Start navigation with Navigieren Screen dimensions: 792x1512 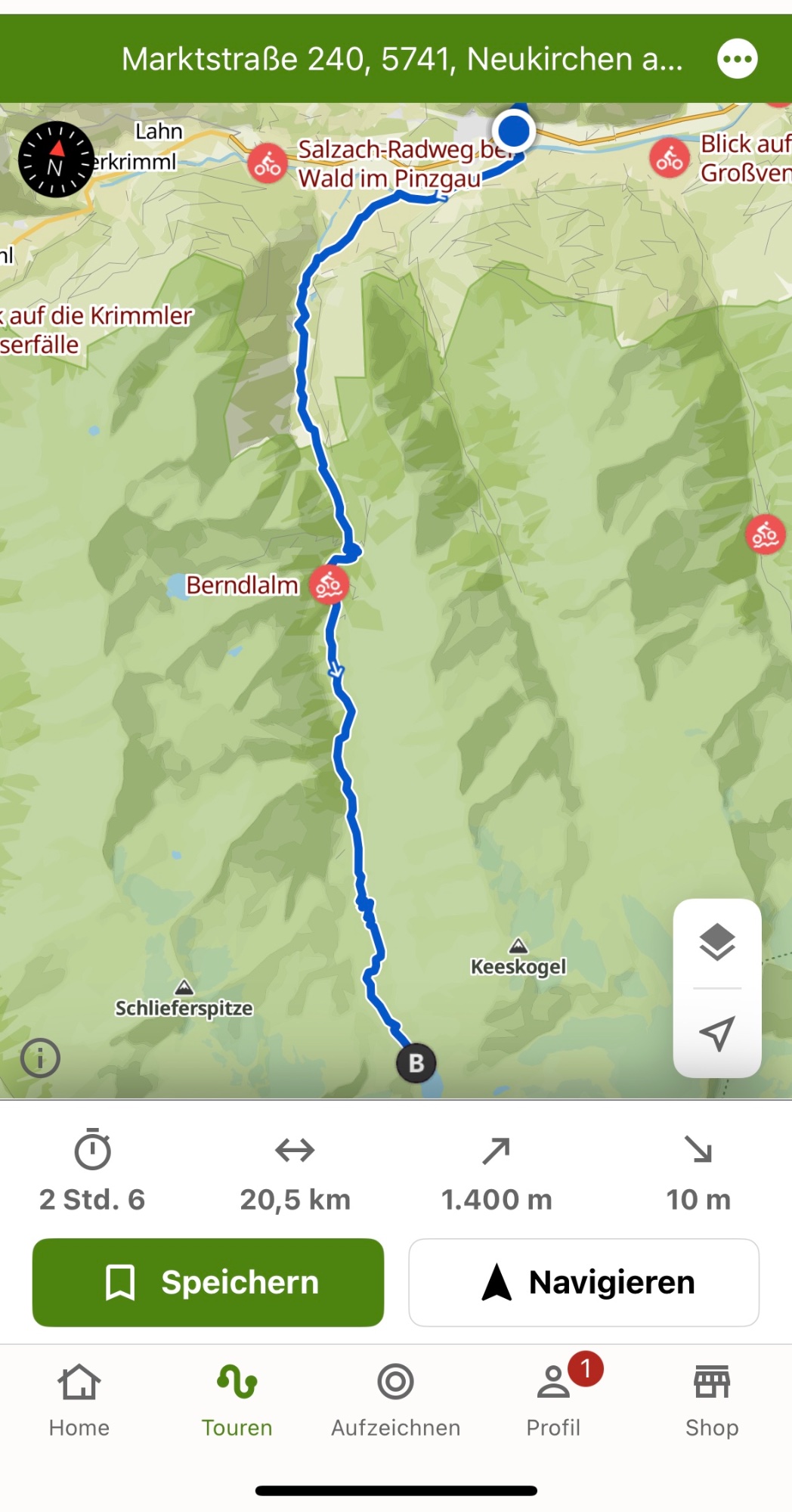(x=583, y=1282)
